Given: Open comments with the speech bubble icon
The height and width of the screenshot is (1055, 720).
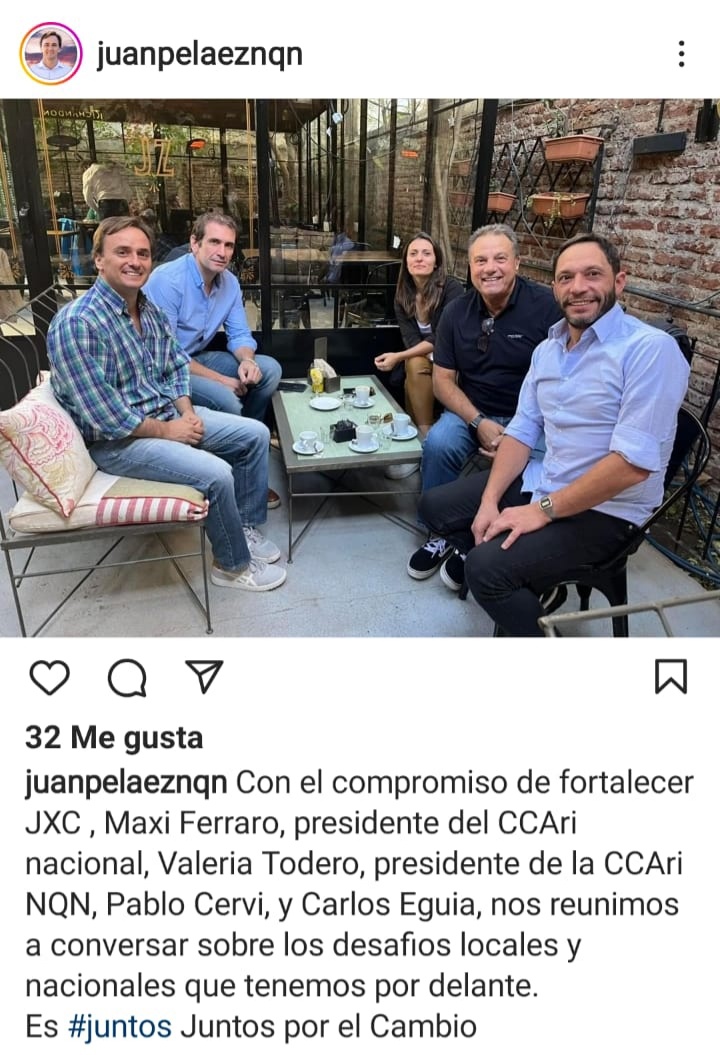Looking at the screenshot, I should [x=127, y=678].
